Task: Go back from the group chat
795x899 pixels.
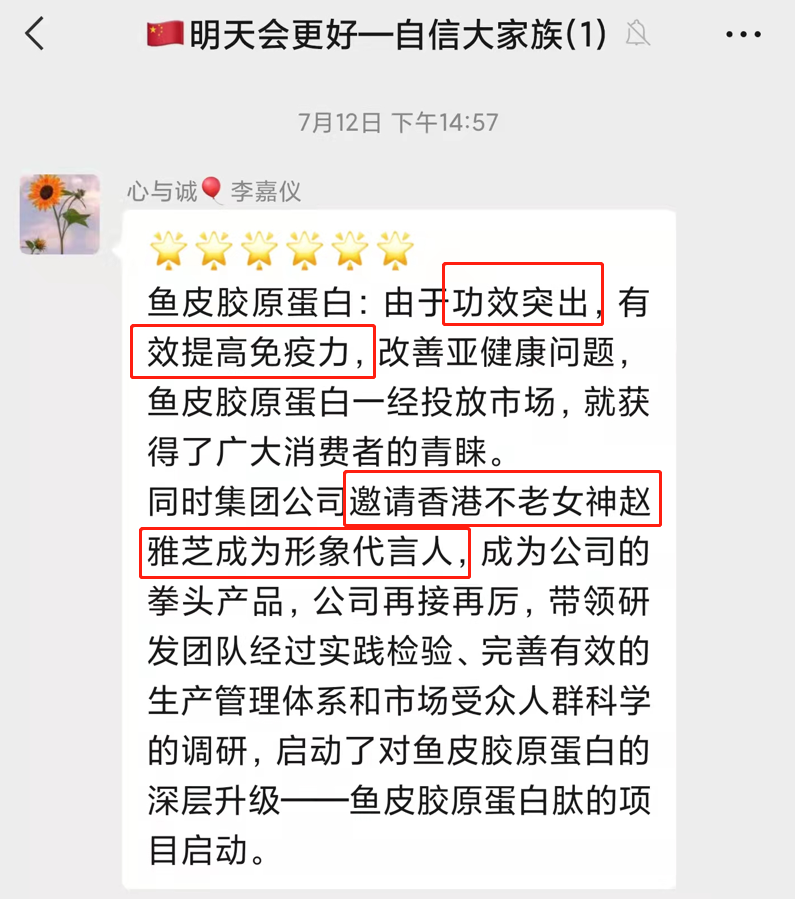Action: pyautogui.click(x=36, y=35)
